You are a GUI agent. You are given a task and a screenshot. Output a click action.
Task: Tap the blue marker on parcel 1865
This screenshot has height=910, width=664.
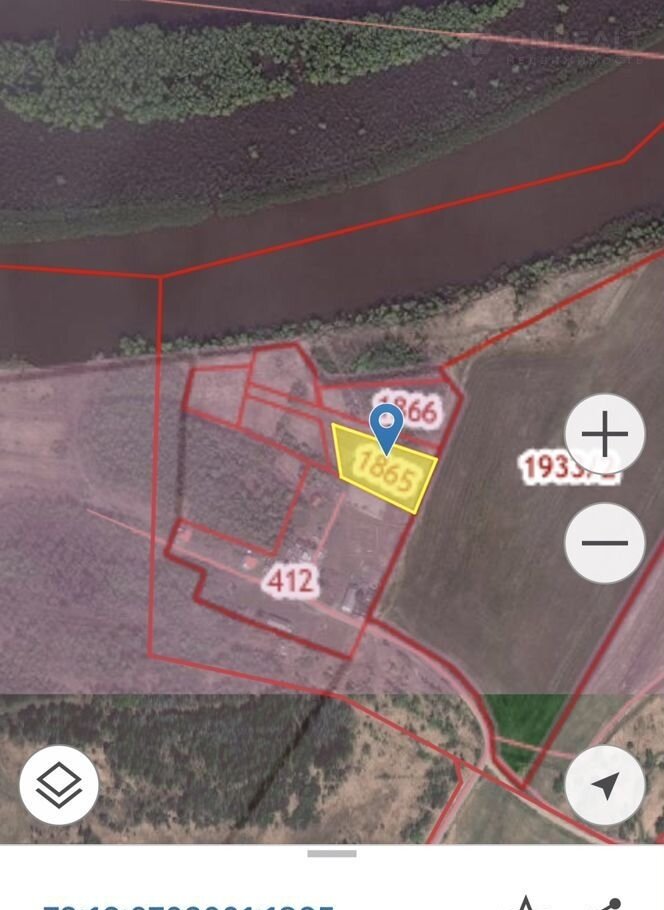(386, 426)
